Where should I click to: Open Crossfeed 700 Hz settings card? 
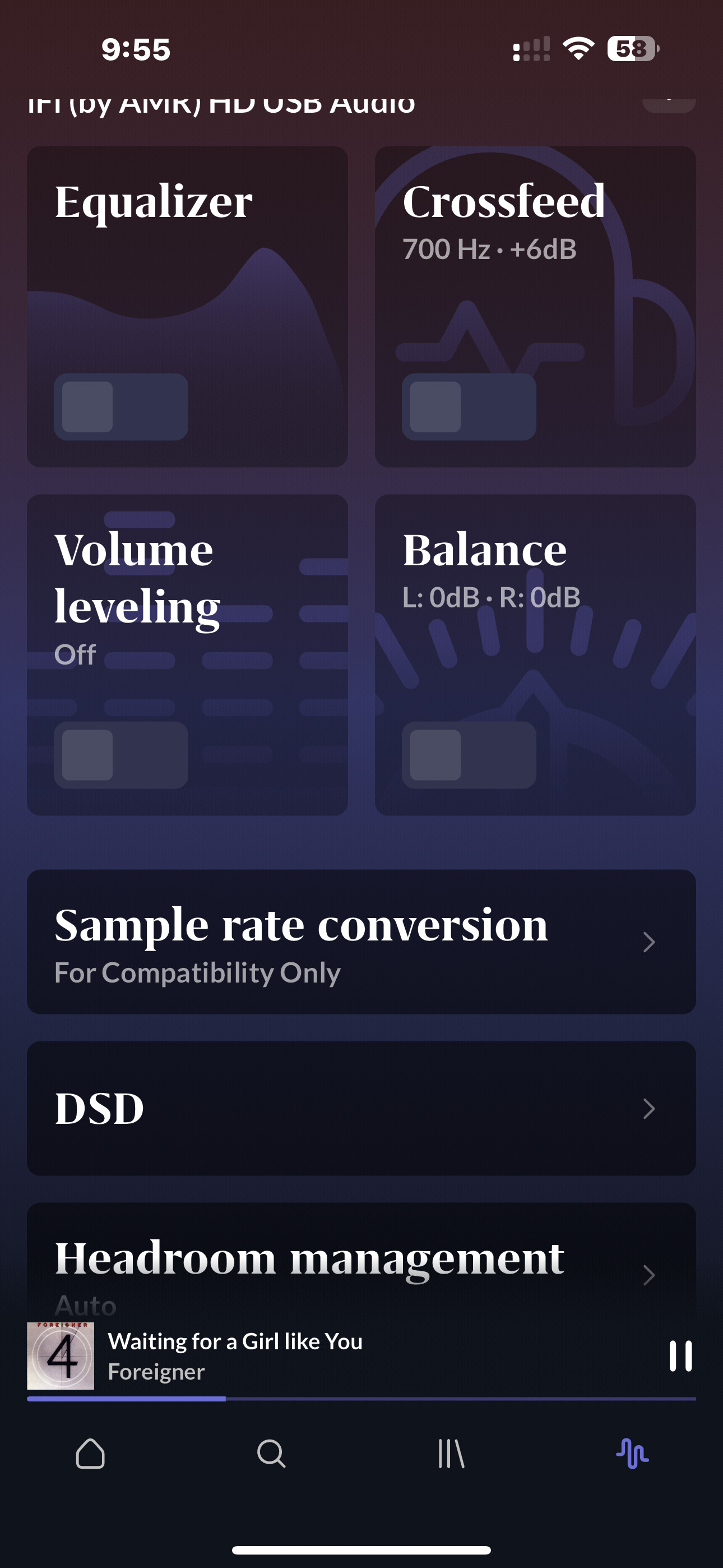[x=535, y=306]
